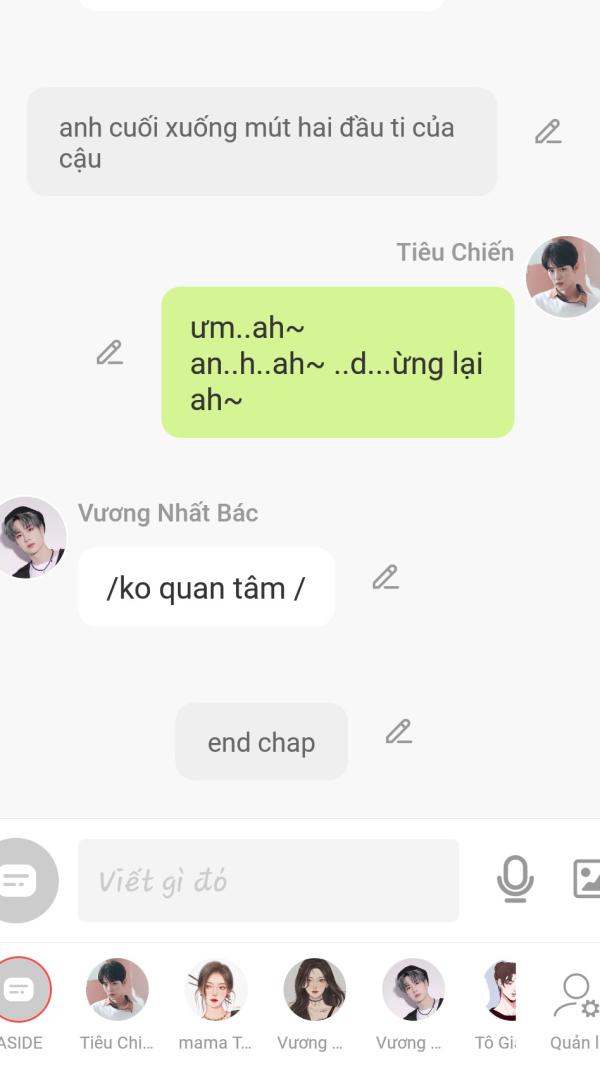Edit the "end chap" aside message
This screenshot has height=1067, width=600.
399,732
